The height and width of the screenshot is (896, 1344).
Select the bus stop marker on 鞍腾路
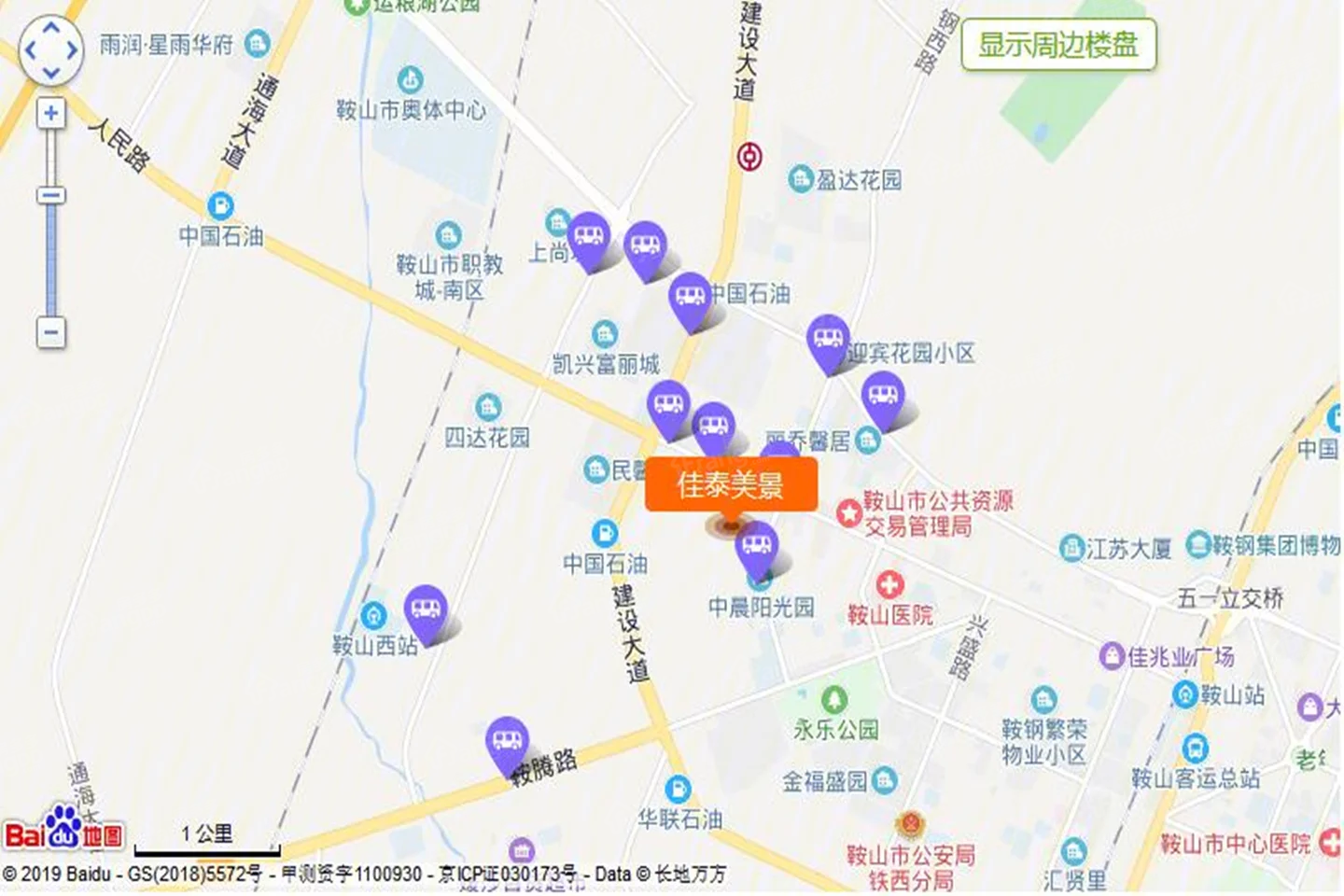508,741
